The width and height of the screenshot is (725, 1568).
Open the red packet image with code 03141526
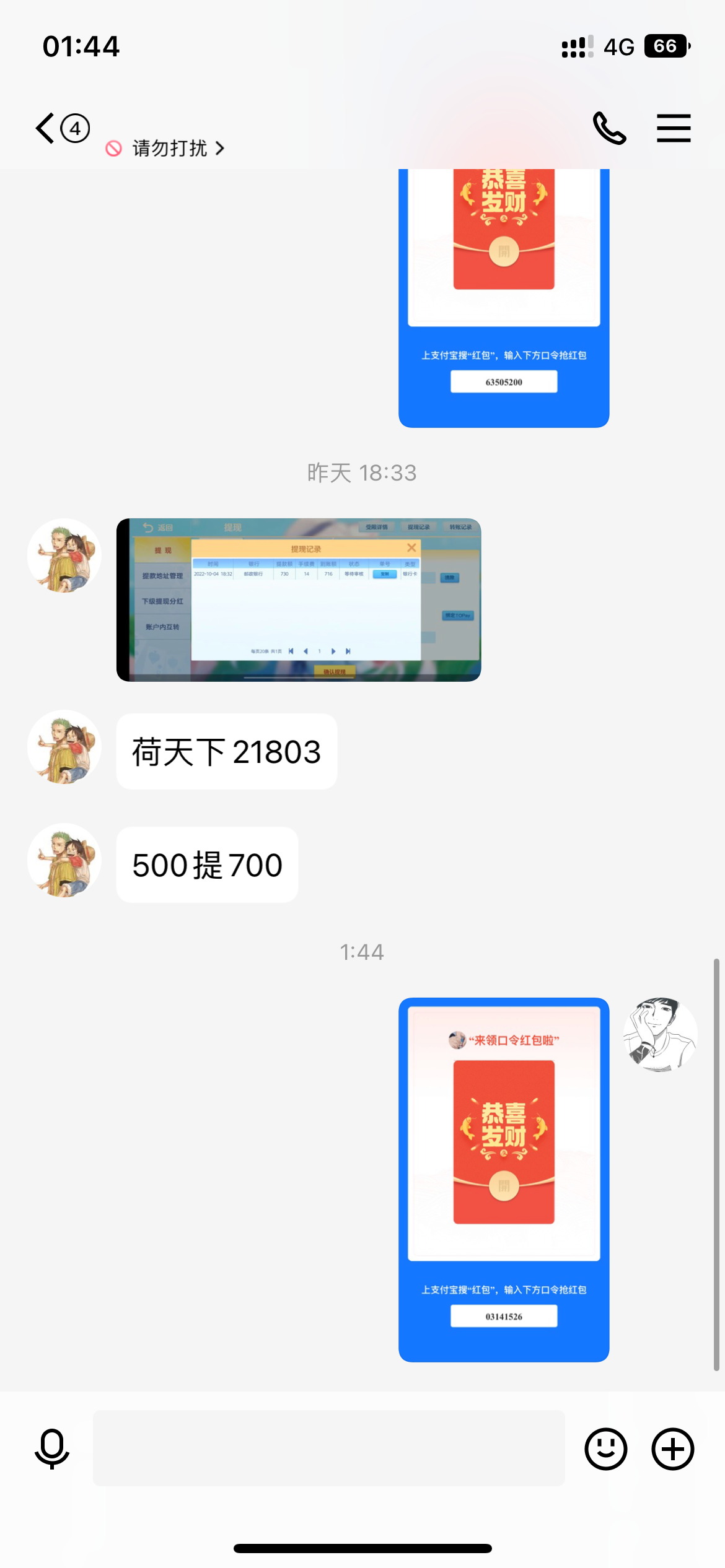[503, 1179]
